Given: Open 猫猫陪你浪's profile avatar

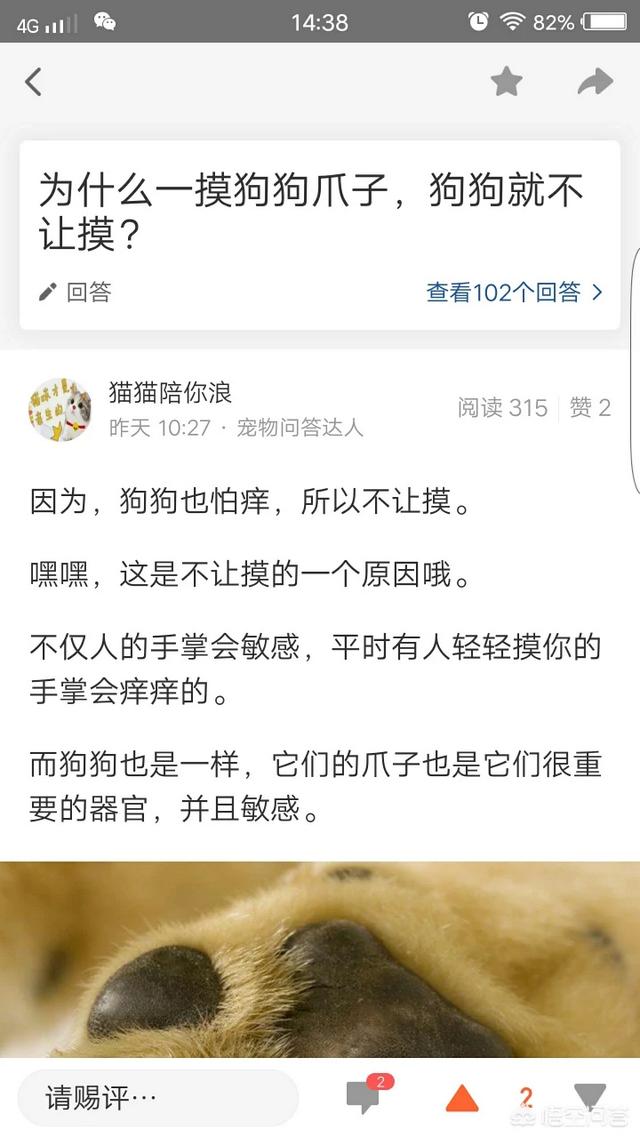Looking at the screenshot, I should point(61,410).
